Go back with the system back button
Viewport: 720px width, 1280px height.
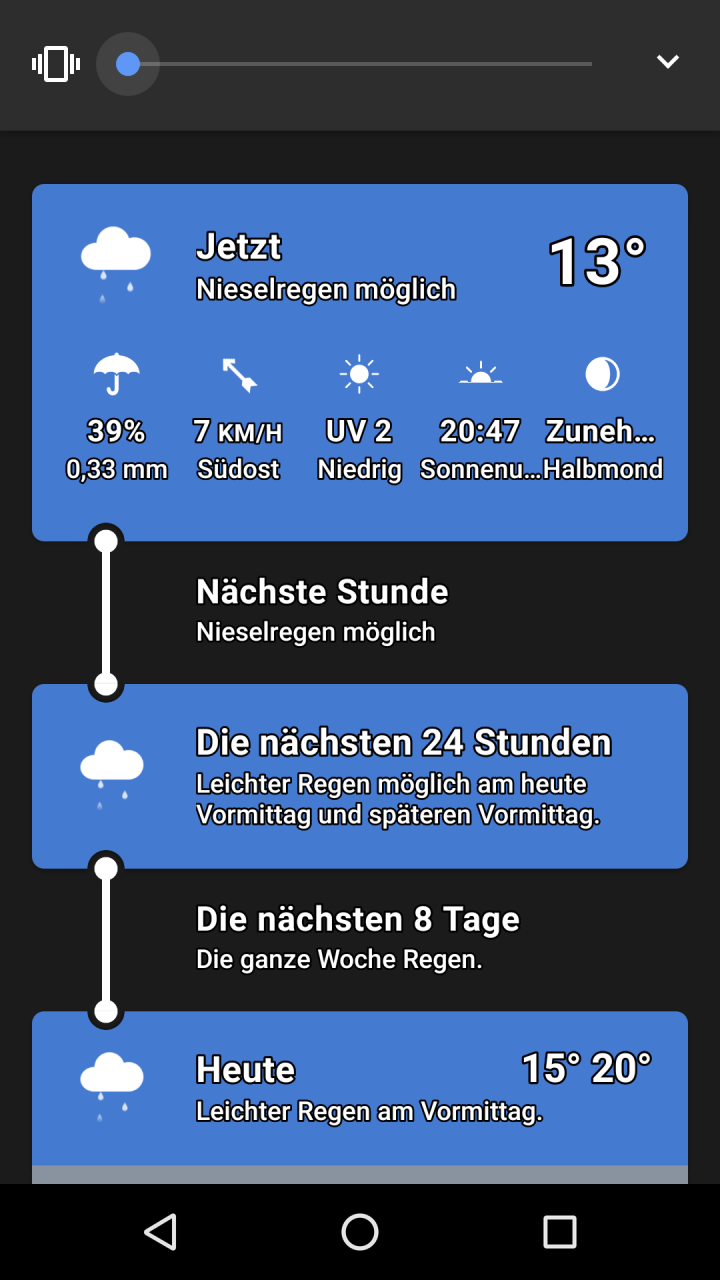[x=160, y=1232]
